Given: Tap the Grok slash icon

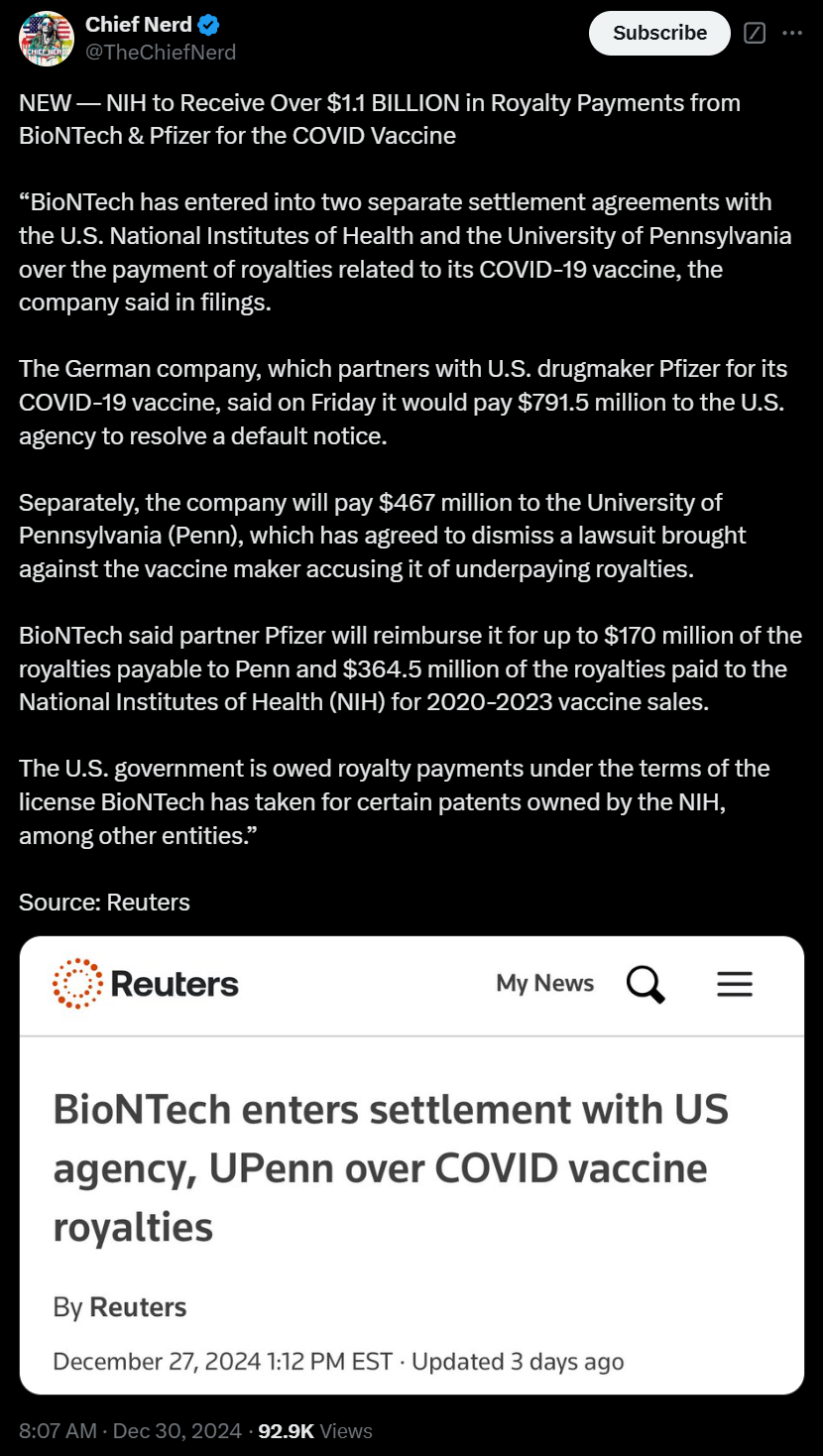Looking at the screenshot, I should tap(755, 34).
